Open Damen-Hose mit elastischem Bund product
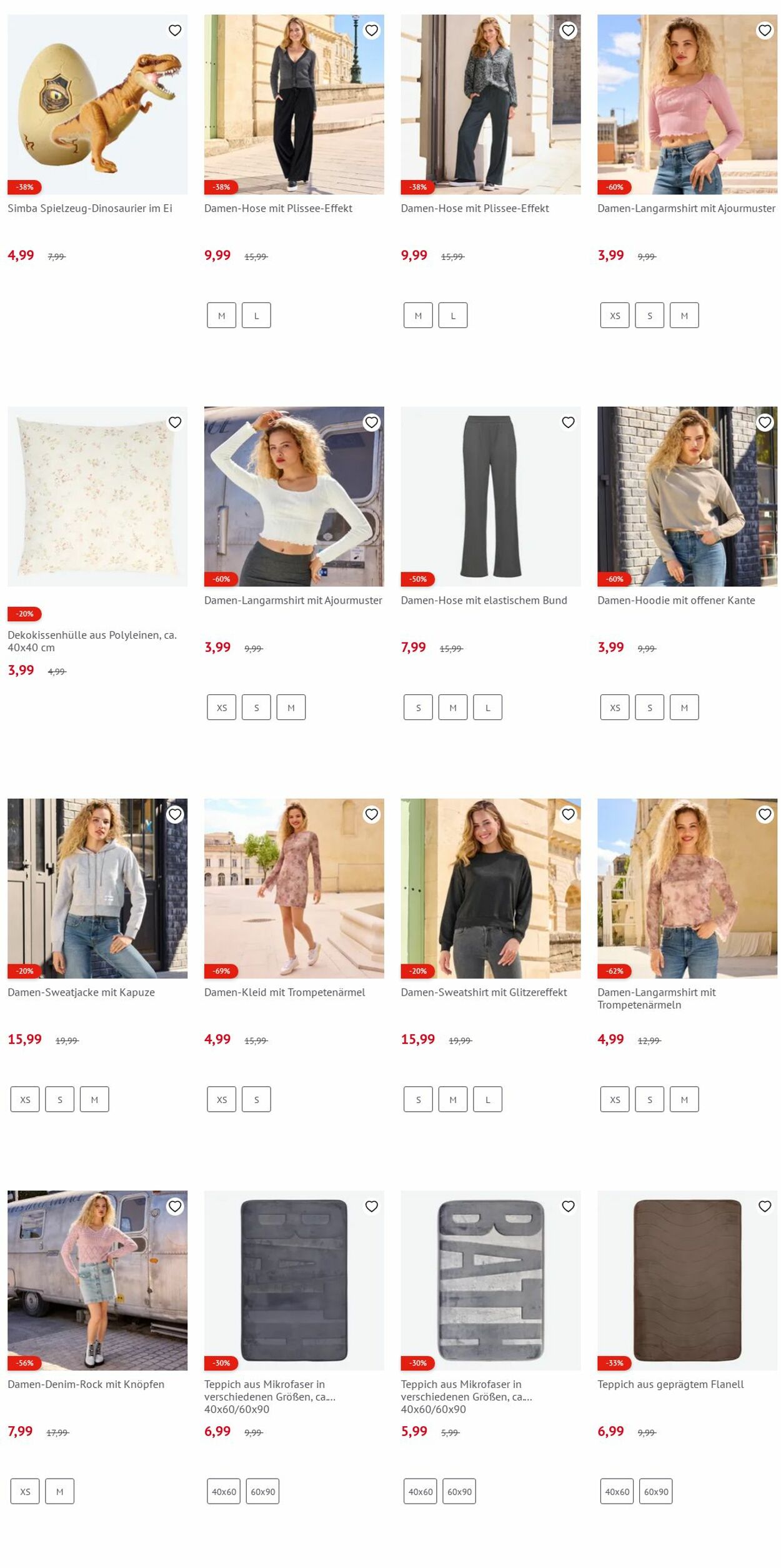This screenshot has height=1568, width=781. pyautogui.click(x=490, y=497)
